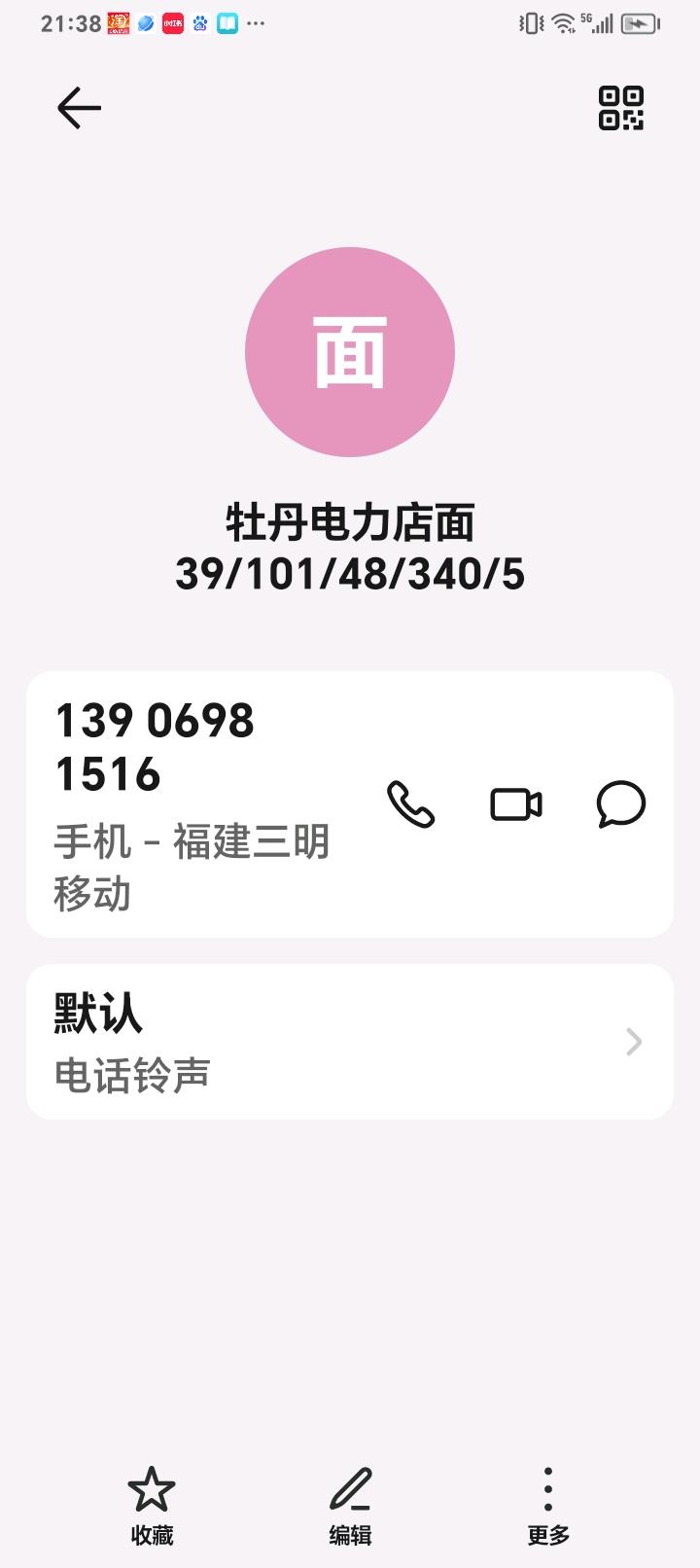
Task: Call 139 0698 1516
Action: [410, 804]
